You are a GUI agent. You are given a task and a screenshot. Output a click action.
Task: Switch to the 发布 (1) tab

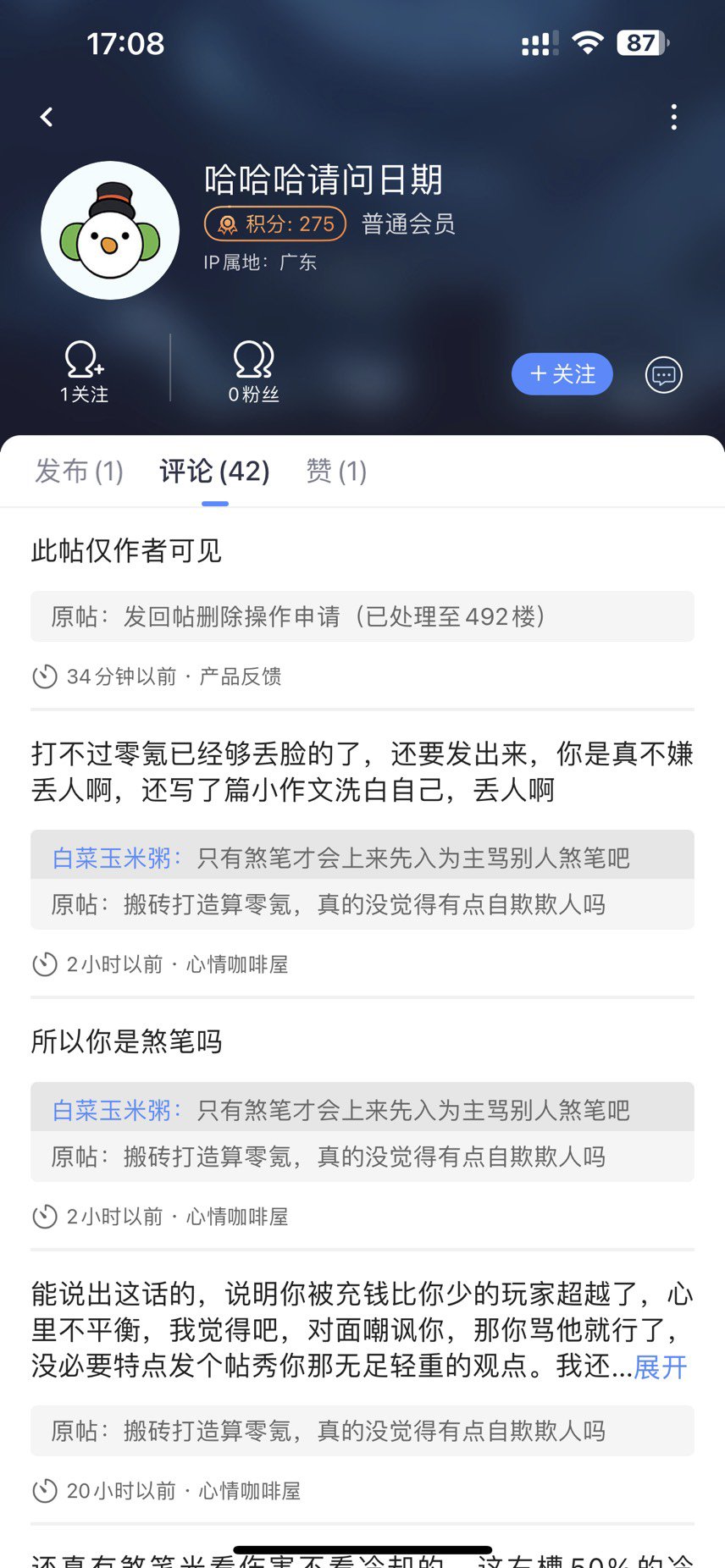[79, 471]
